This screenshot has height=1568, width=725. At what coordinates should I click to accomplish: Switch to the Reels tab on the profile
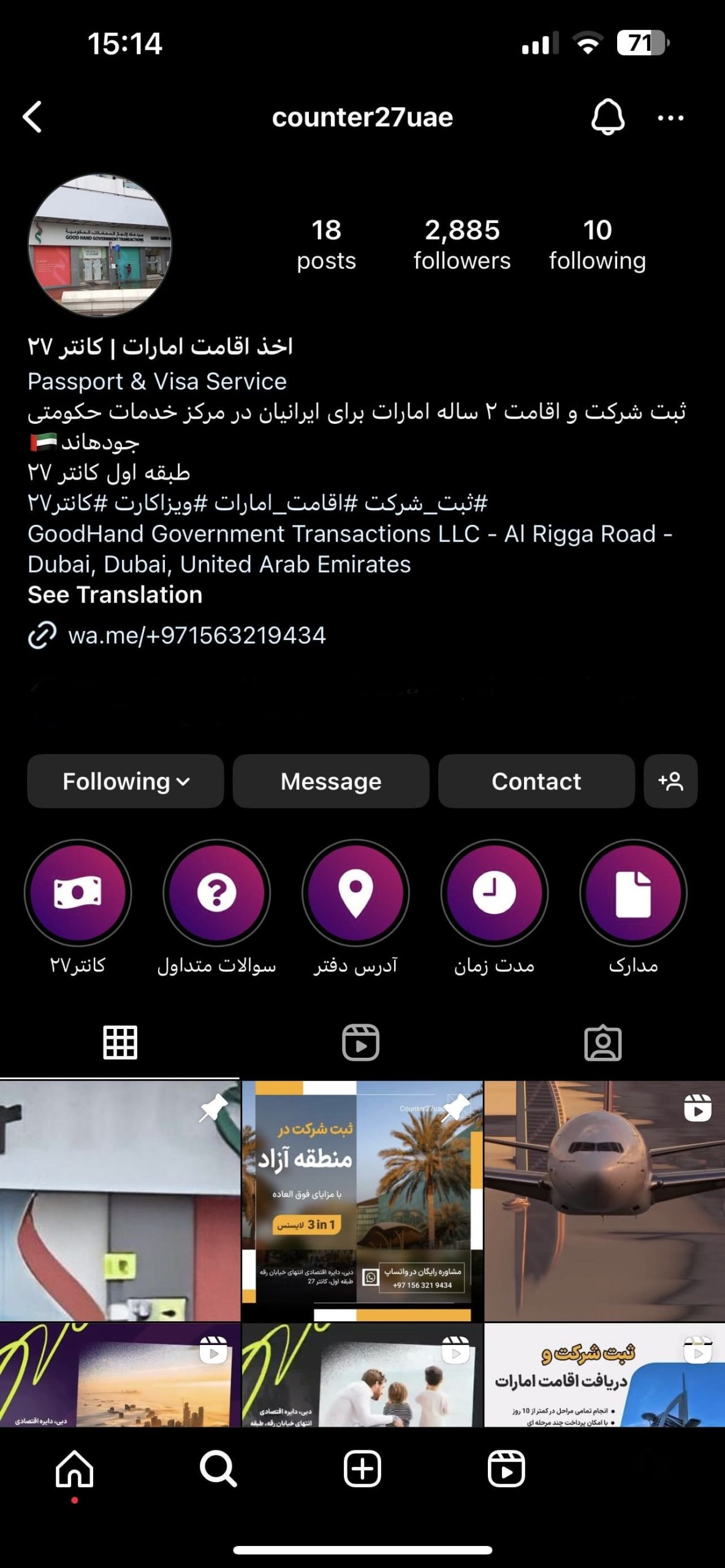[360, 1042]
